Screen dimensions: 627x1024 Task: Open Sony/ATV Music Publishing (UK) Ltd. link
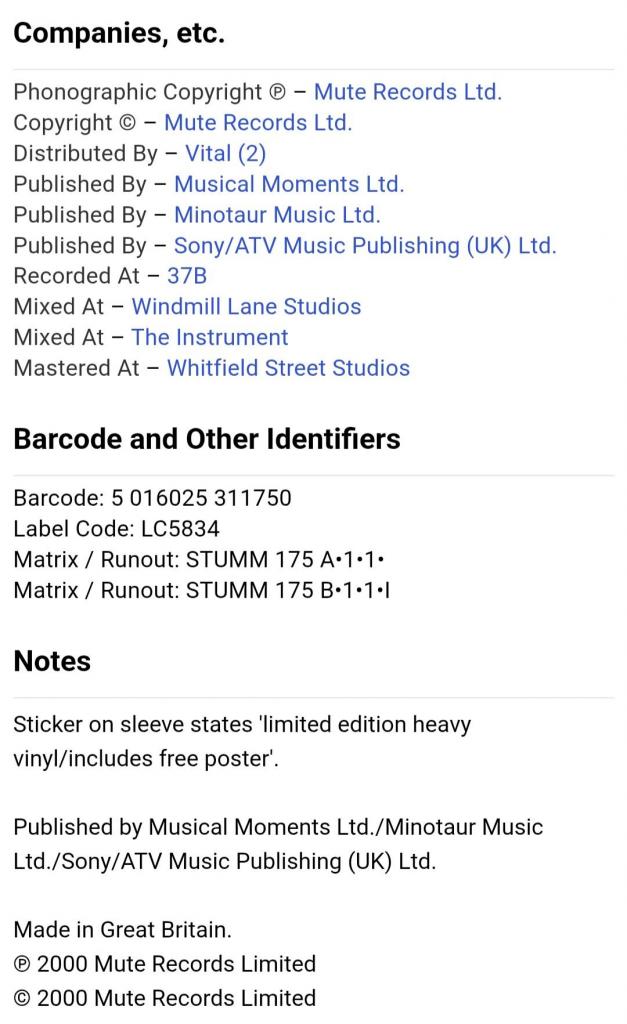click(x=364, y=246)
